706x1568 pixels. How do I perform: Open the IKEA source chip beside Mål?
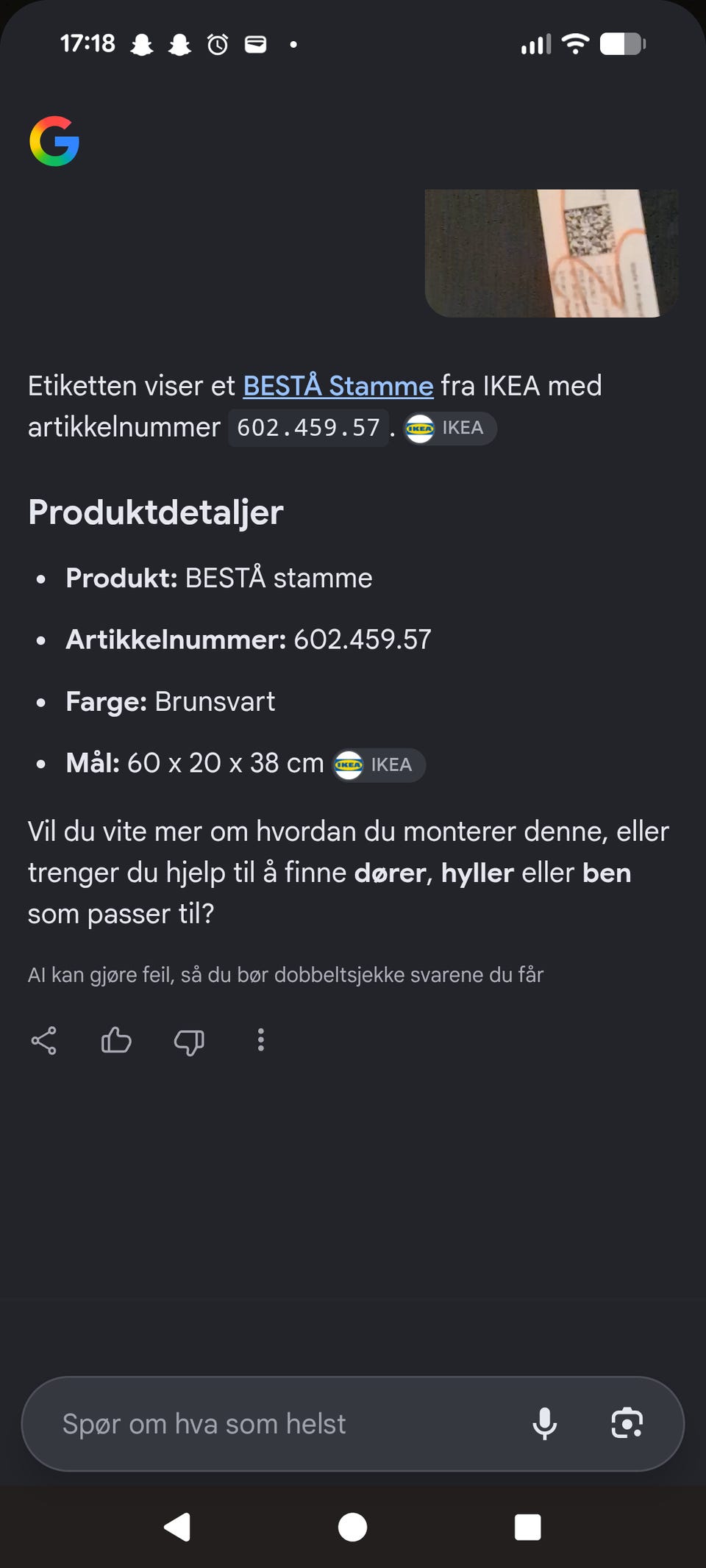(x=378, y=765)
